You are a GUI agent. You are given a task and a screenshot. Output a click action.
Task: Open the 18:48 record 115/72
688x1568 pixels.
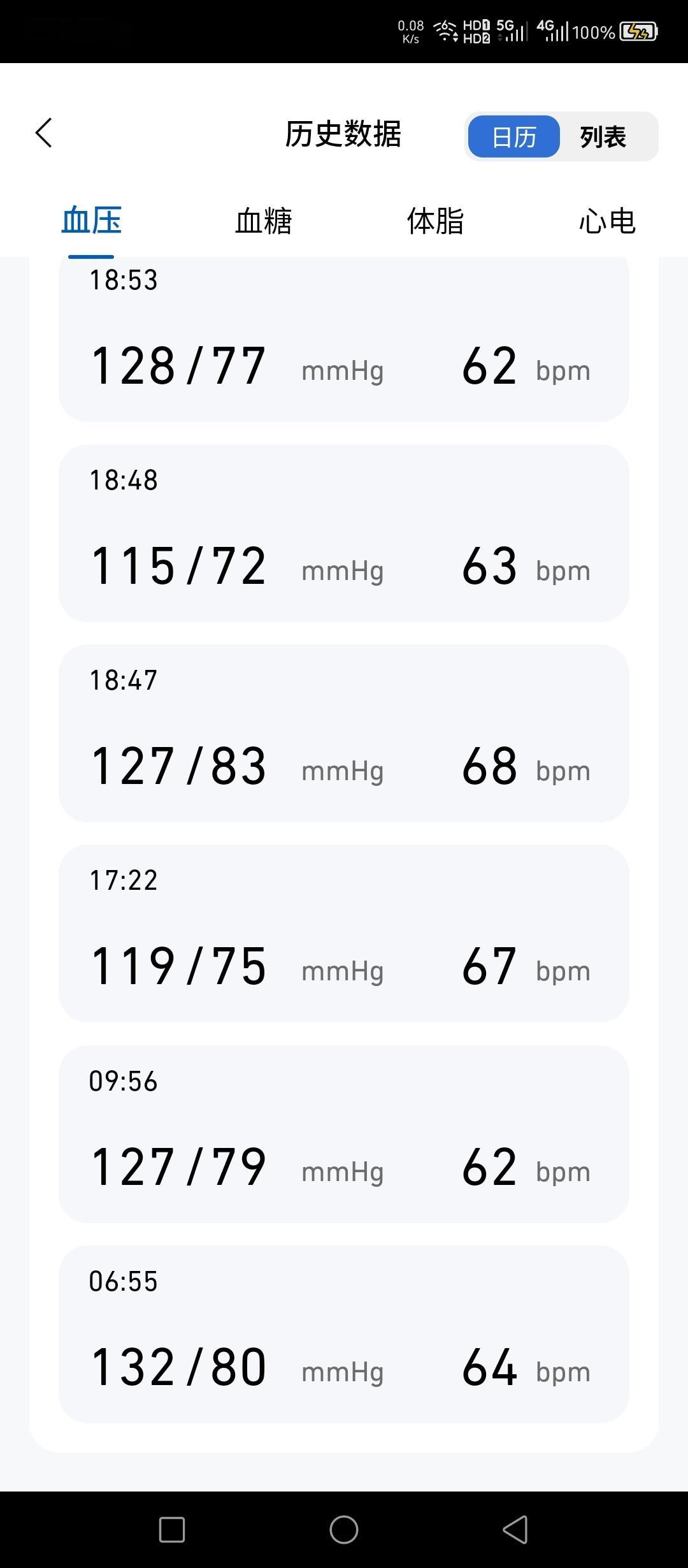coord(344,533)
